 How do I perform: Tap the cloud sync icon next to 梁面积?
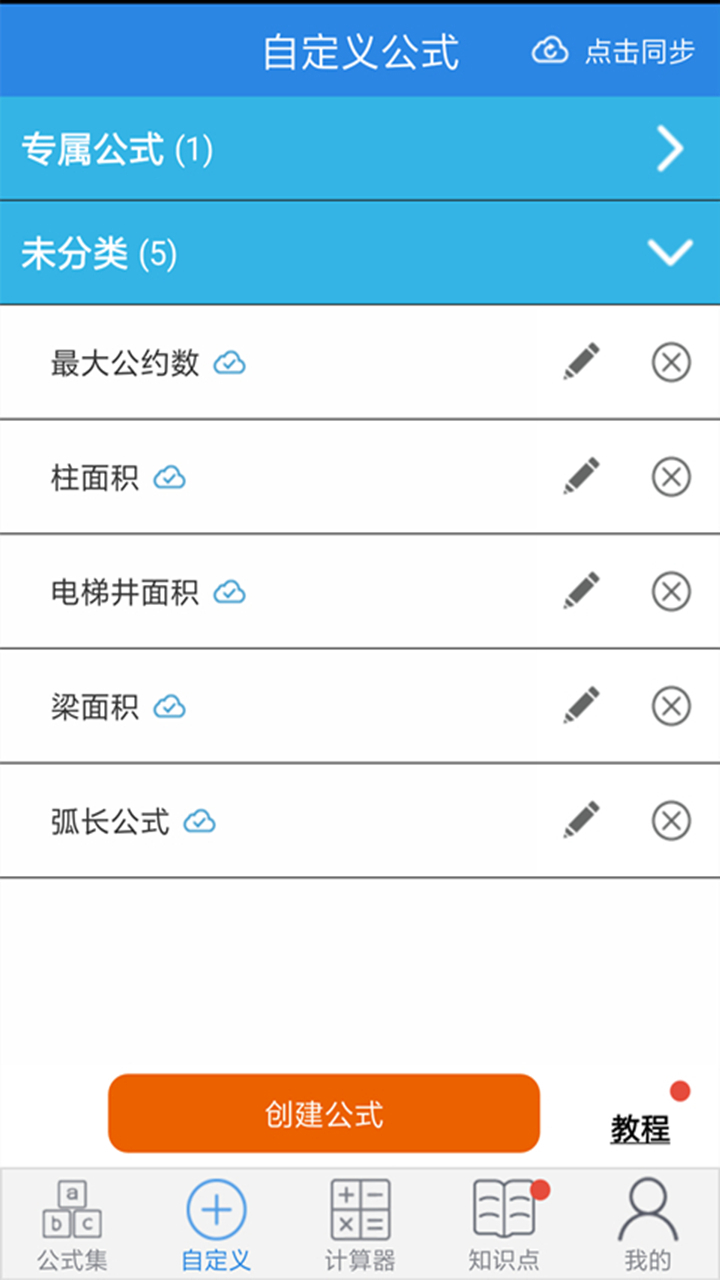[x=172, y=706]
